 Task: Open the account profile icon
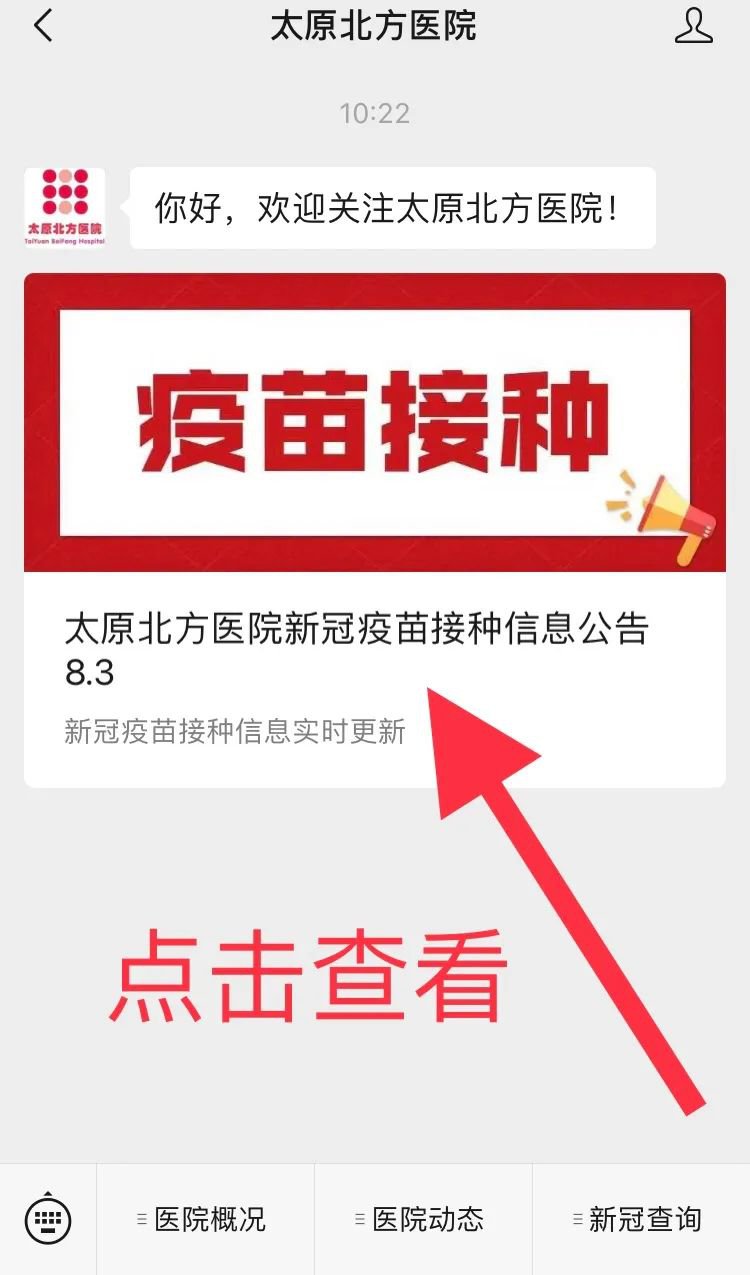point(693,26)
